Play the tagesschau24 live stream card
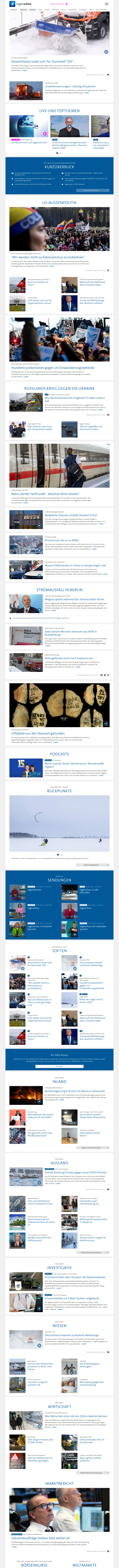Screen dimensions: 119x1568 pyautogui.click(x=29, y=127)
